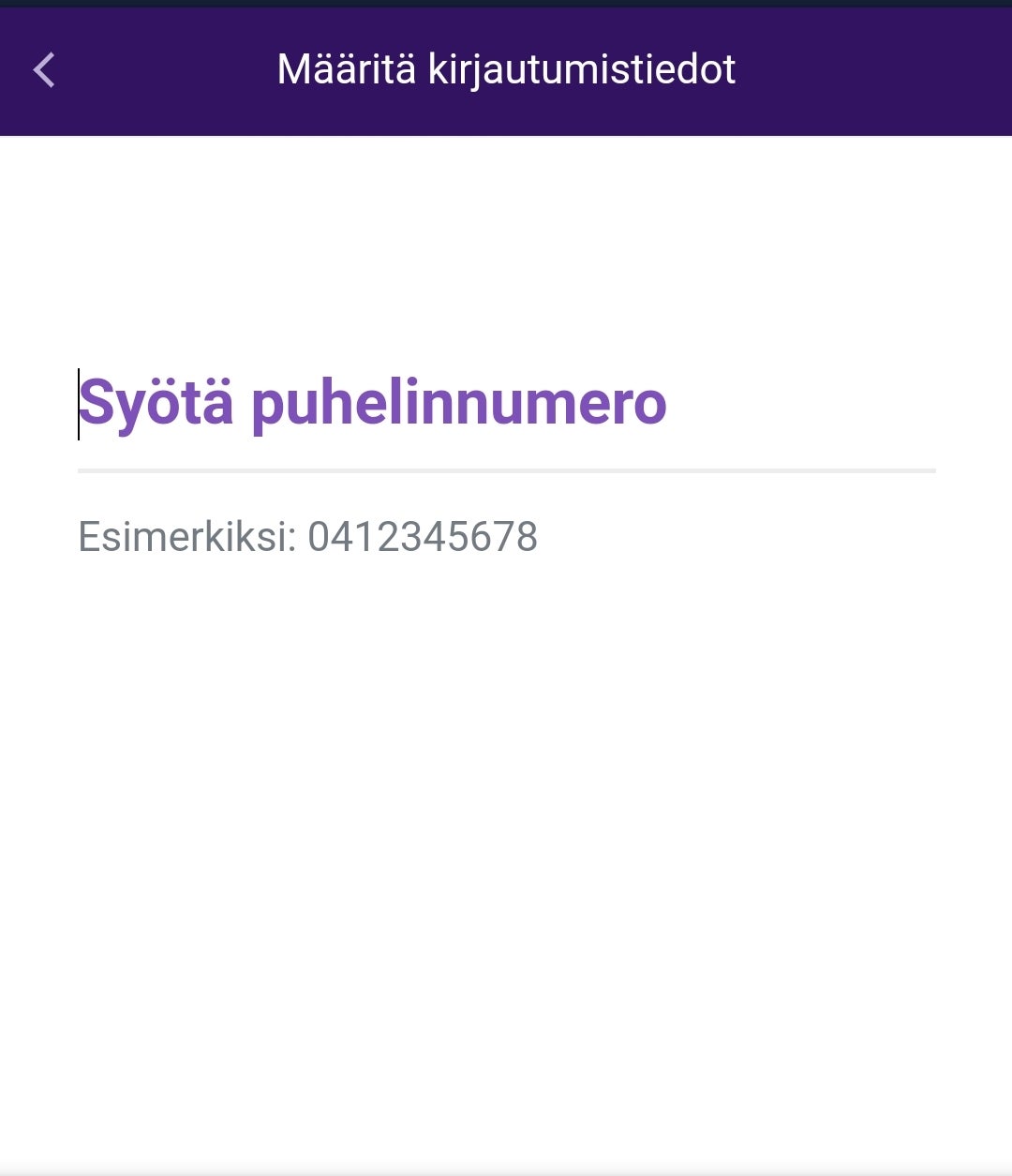Go back using the header arrow

click(x=44, y=70)
